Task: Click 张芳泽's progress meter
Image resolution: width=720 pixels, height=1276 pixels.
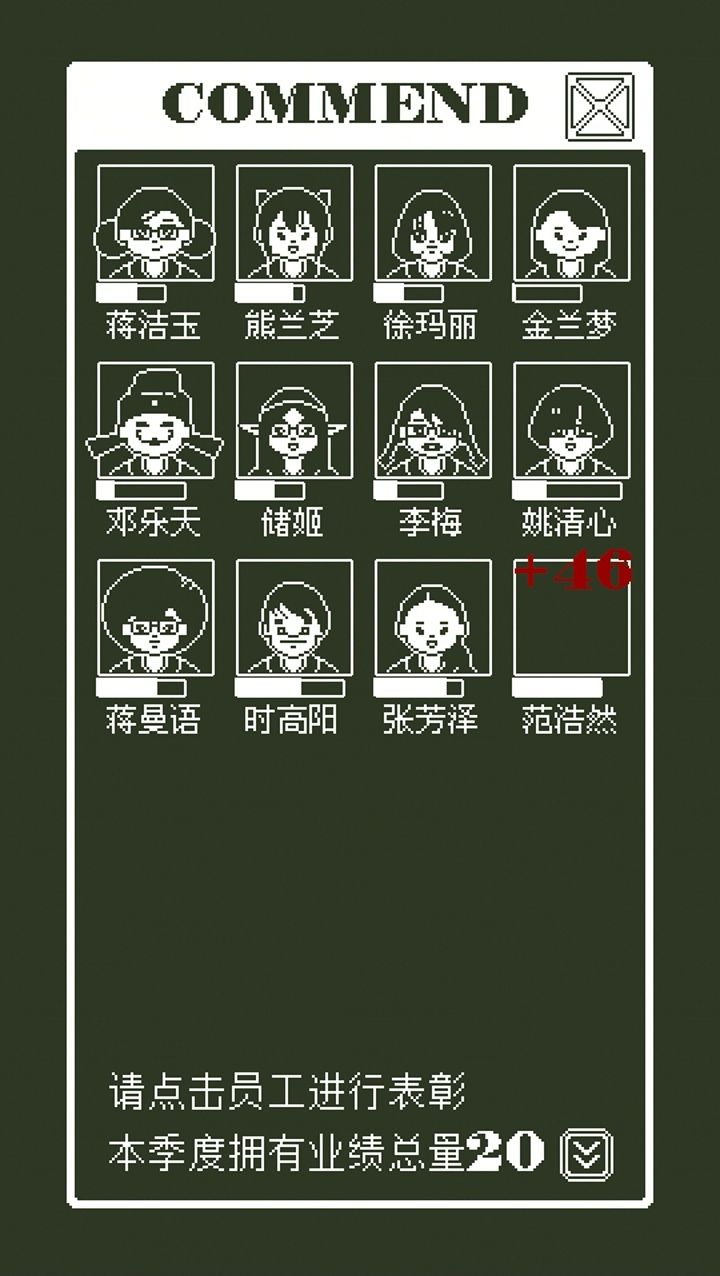Action: (416, 687)
